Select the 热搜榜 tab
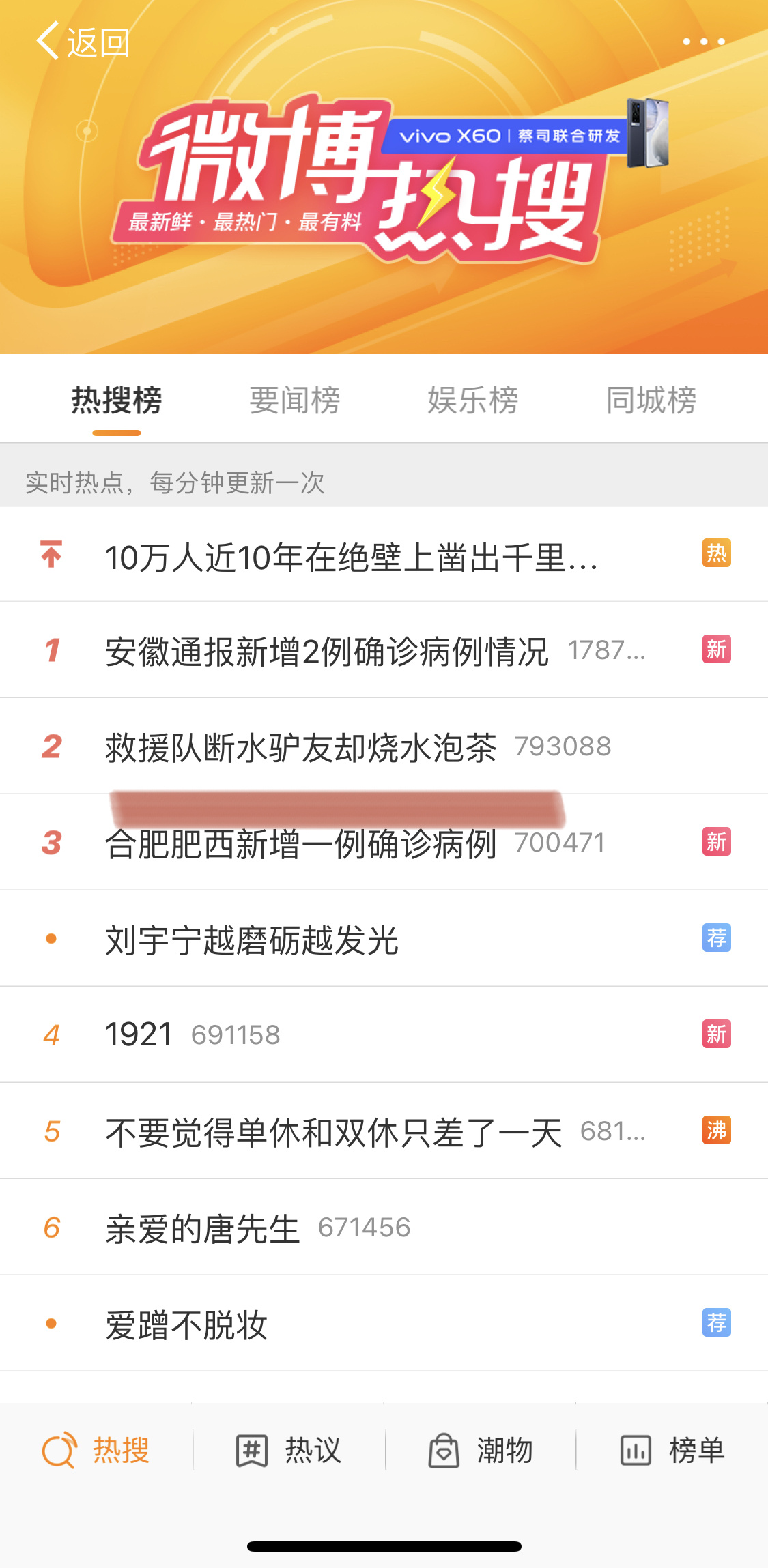Viewport: 768px width, 1568px height. (117, 401)
